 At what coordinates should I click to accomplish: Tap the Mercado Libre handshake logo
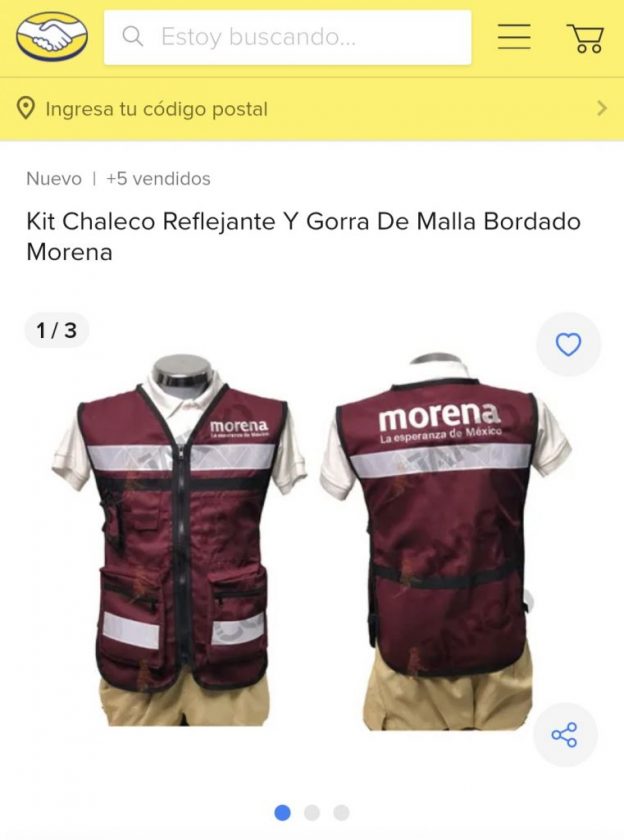(x=52, y=38)
